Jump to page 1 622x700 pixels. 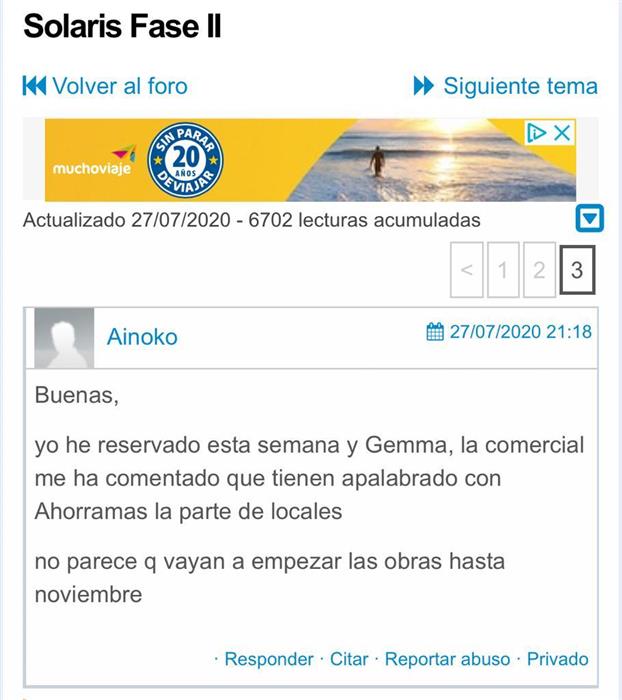click(503, 270)
